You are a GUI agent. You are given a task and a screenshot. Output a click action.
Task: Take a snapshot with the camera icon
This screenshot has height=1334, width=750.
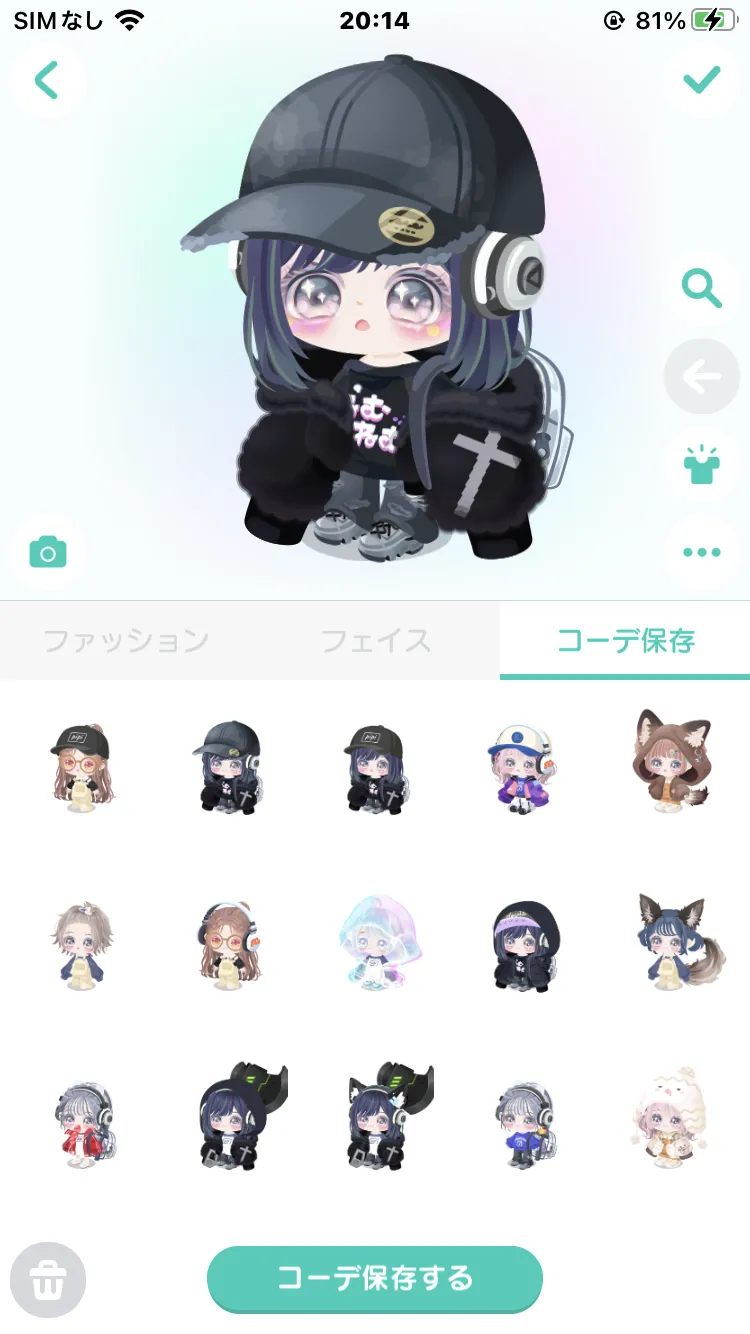tap(48, 552)
